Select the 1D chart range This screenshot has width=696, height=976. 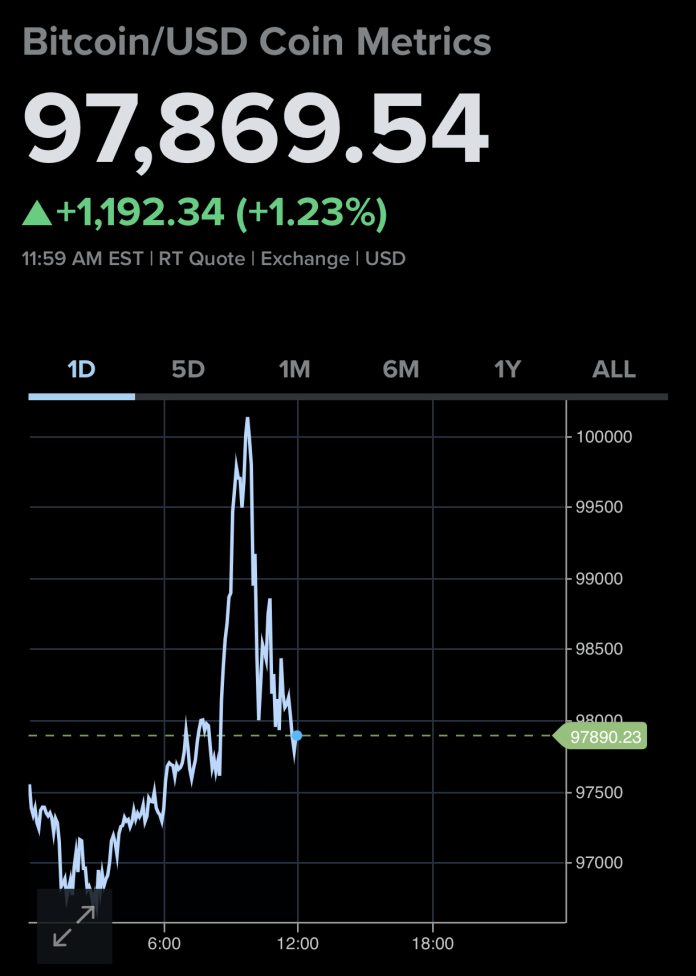81,369
